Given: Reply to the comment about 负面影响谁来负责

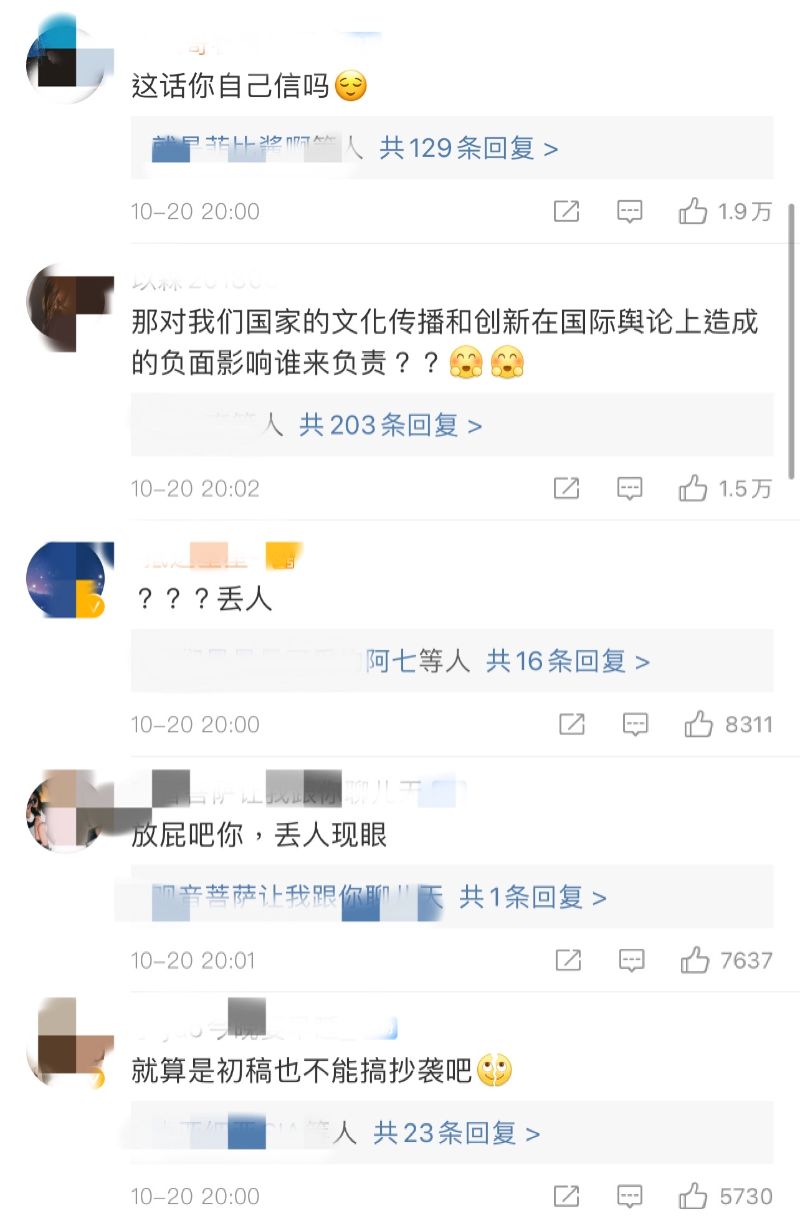Looking at the screenshot, I should (629, 488).
